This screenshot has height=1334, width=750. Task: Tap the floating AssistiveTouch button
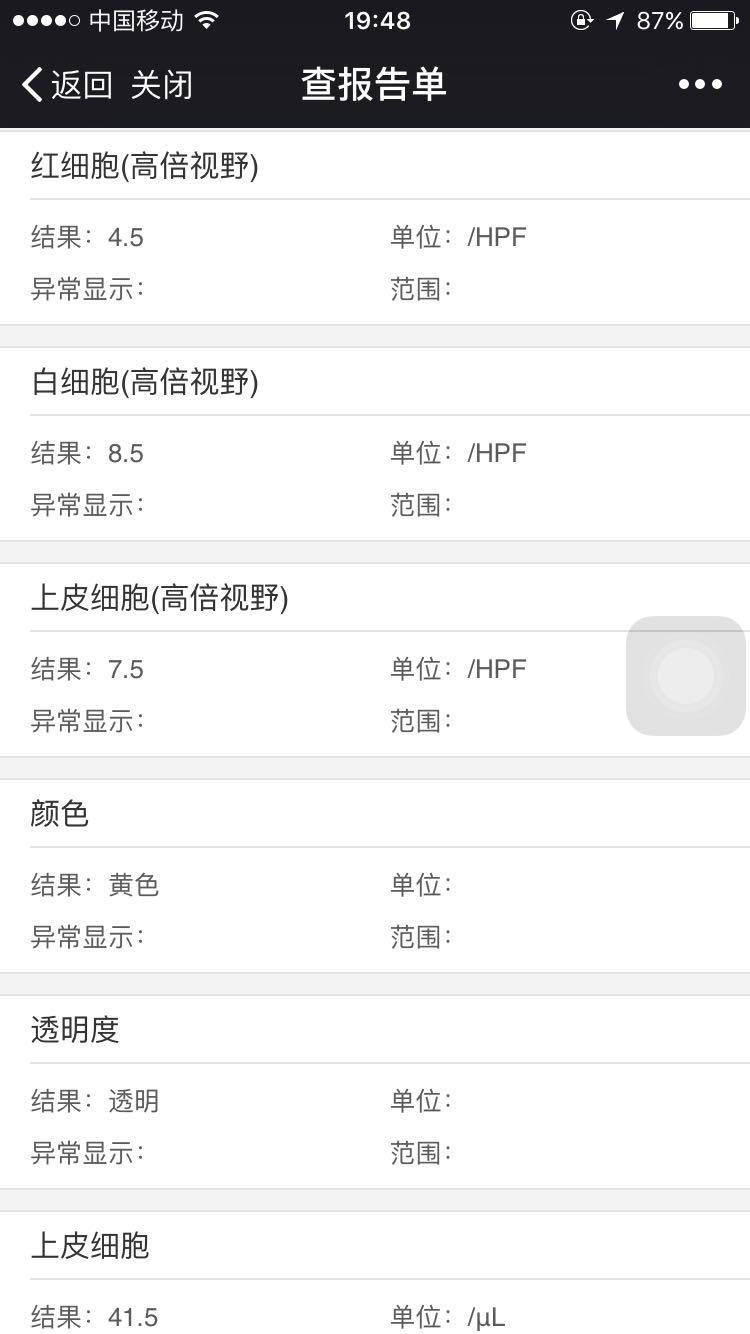coord(686,676)
